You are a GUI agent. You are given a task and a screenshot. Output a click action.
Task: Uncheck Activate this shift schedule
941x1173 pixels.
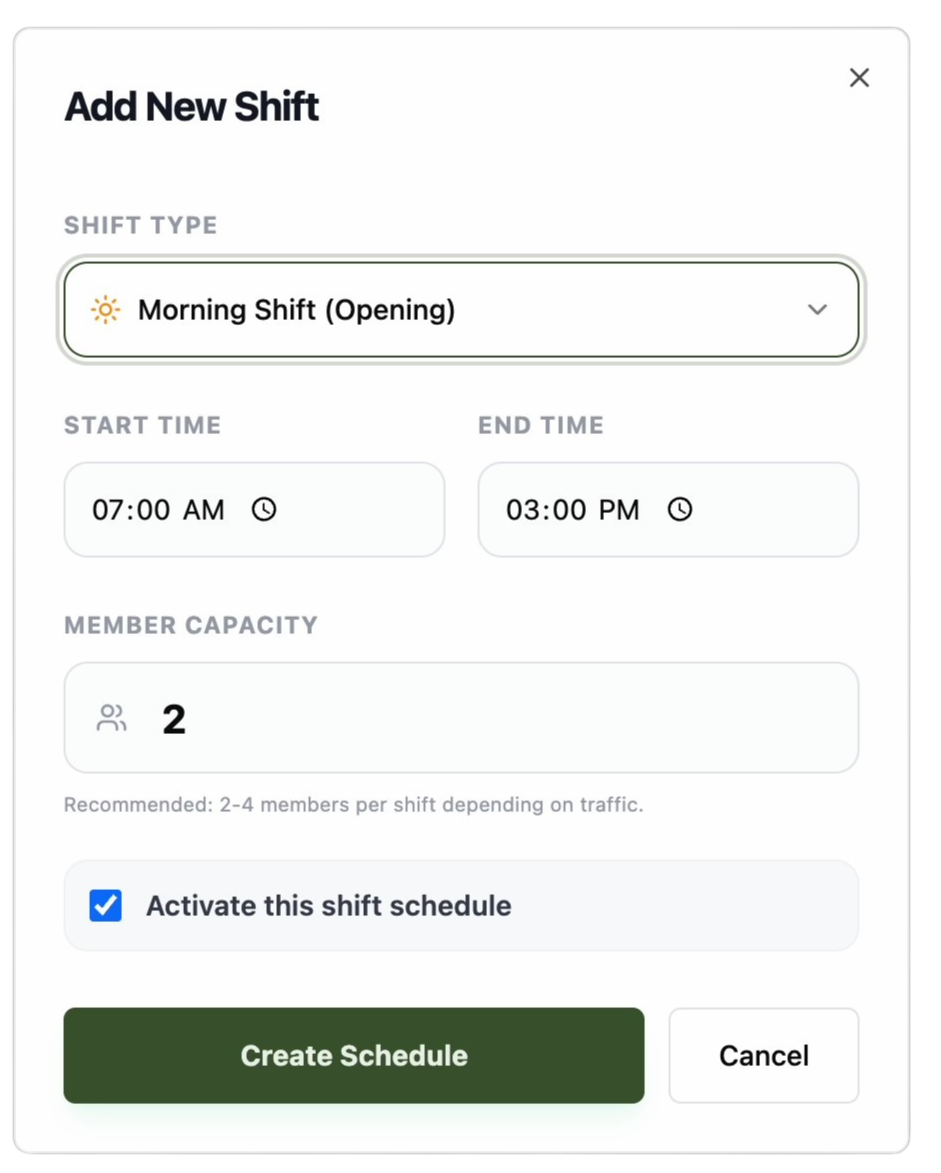point(106,906)
